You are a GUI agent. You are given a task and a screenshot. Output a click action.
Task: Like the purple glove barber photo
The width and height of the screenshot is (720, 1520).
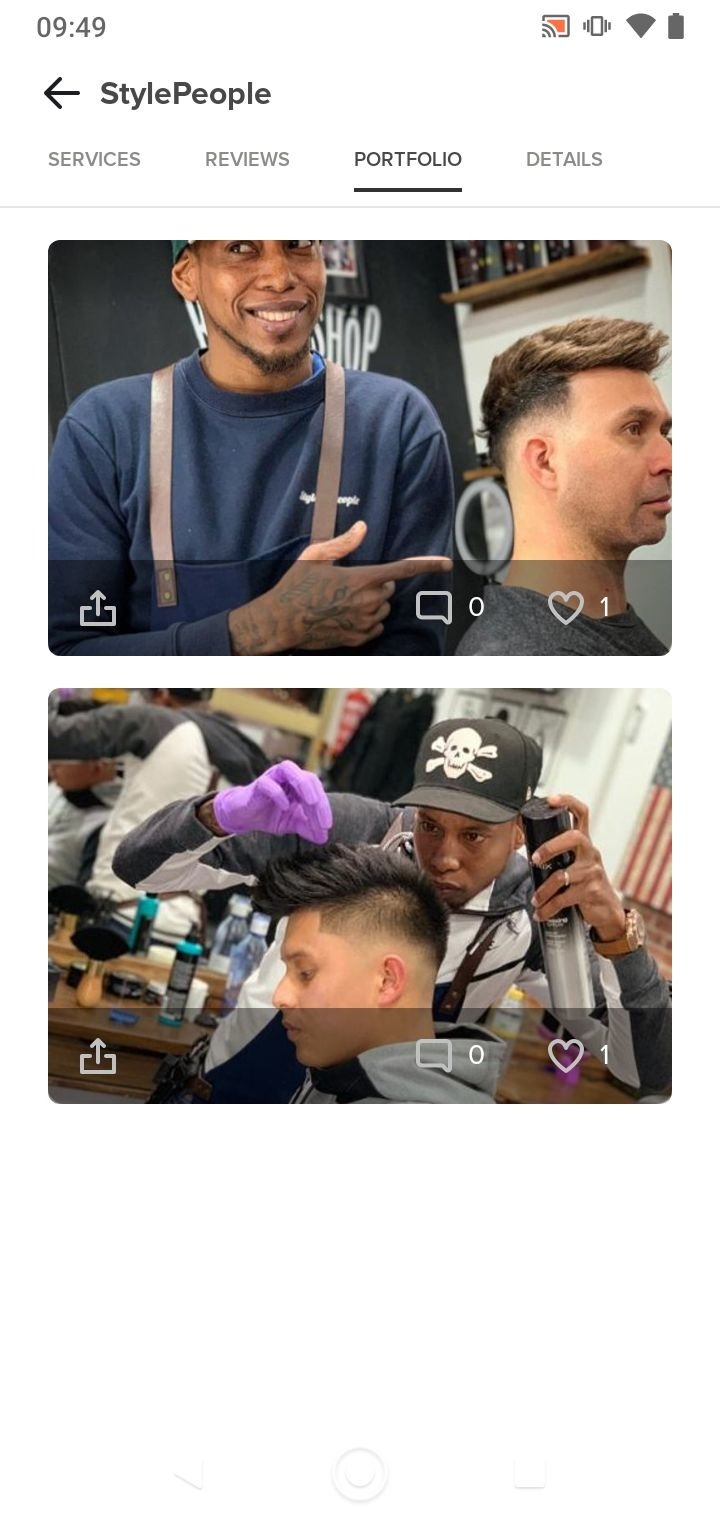(566, 1055)
